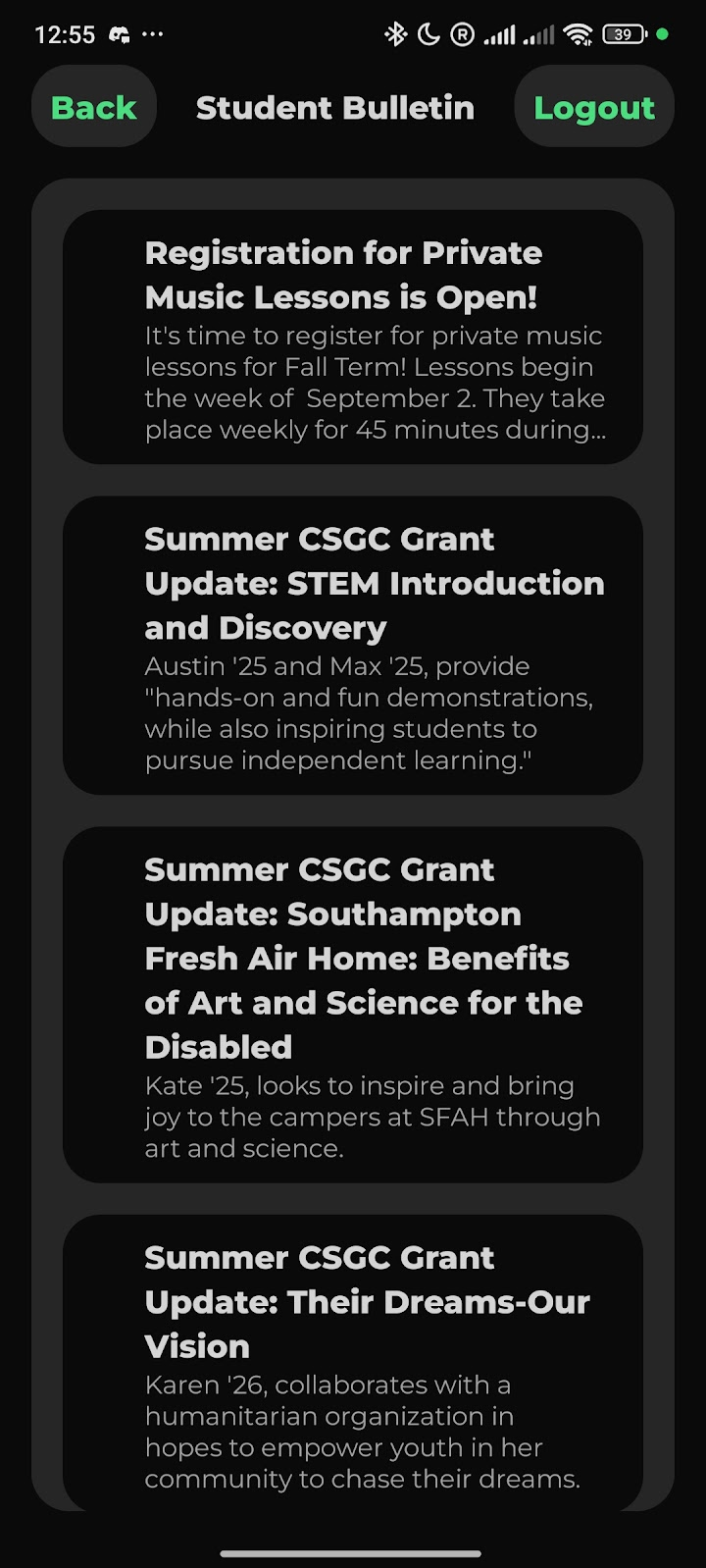The height and width of the screenshot is (1568, 706).
Task: Open the STEM Introduction and Discovery update
Action: 353,645
